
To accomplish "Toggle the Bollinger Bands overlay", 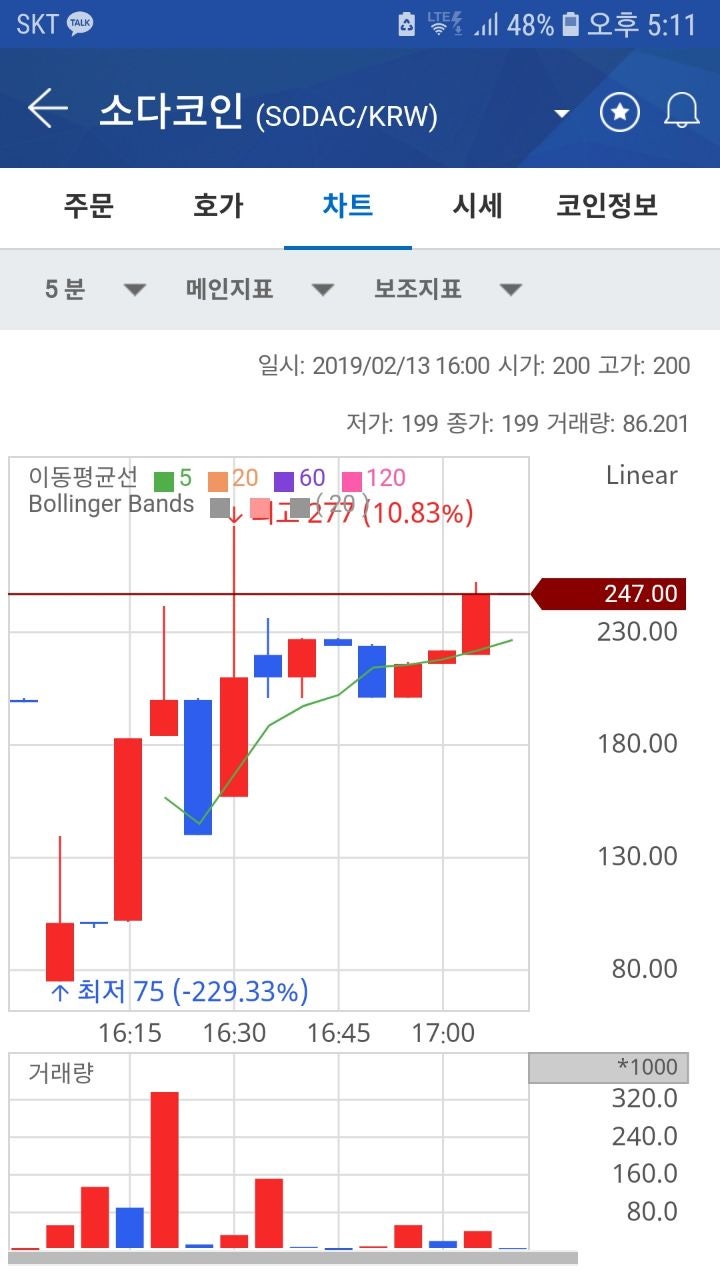I will (110, 505).
